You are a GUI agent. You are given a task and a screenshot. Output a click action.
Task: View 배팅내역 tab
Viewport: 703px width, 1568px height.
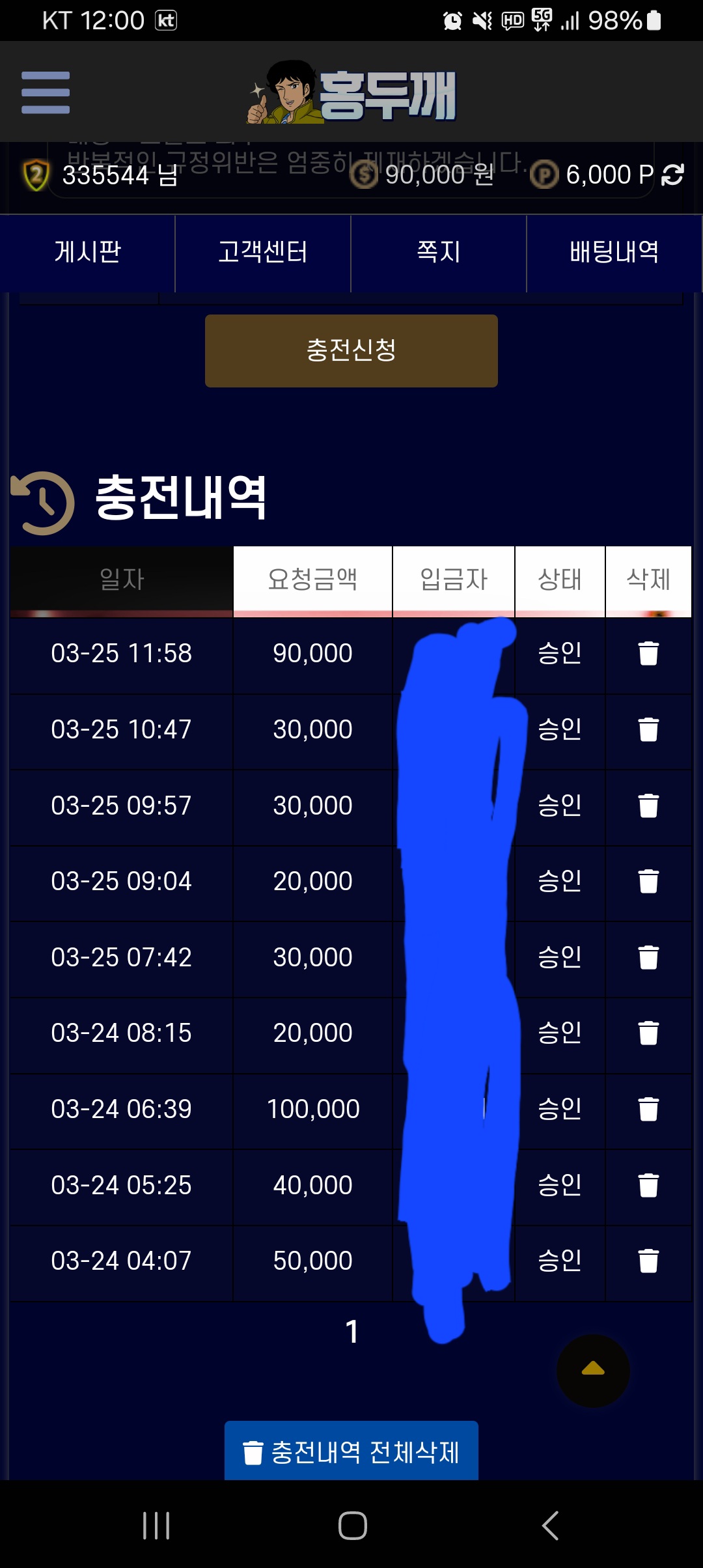click(x=614, y=252)
